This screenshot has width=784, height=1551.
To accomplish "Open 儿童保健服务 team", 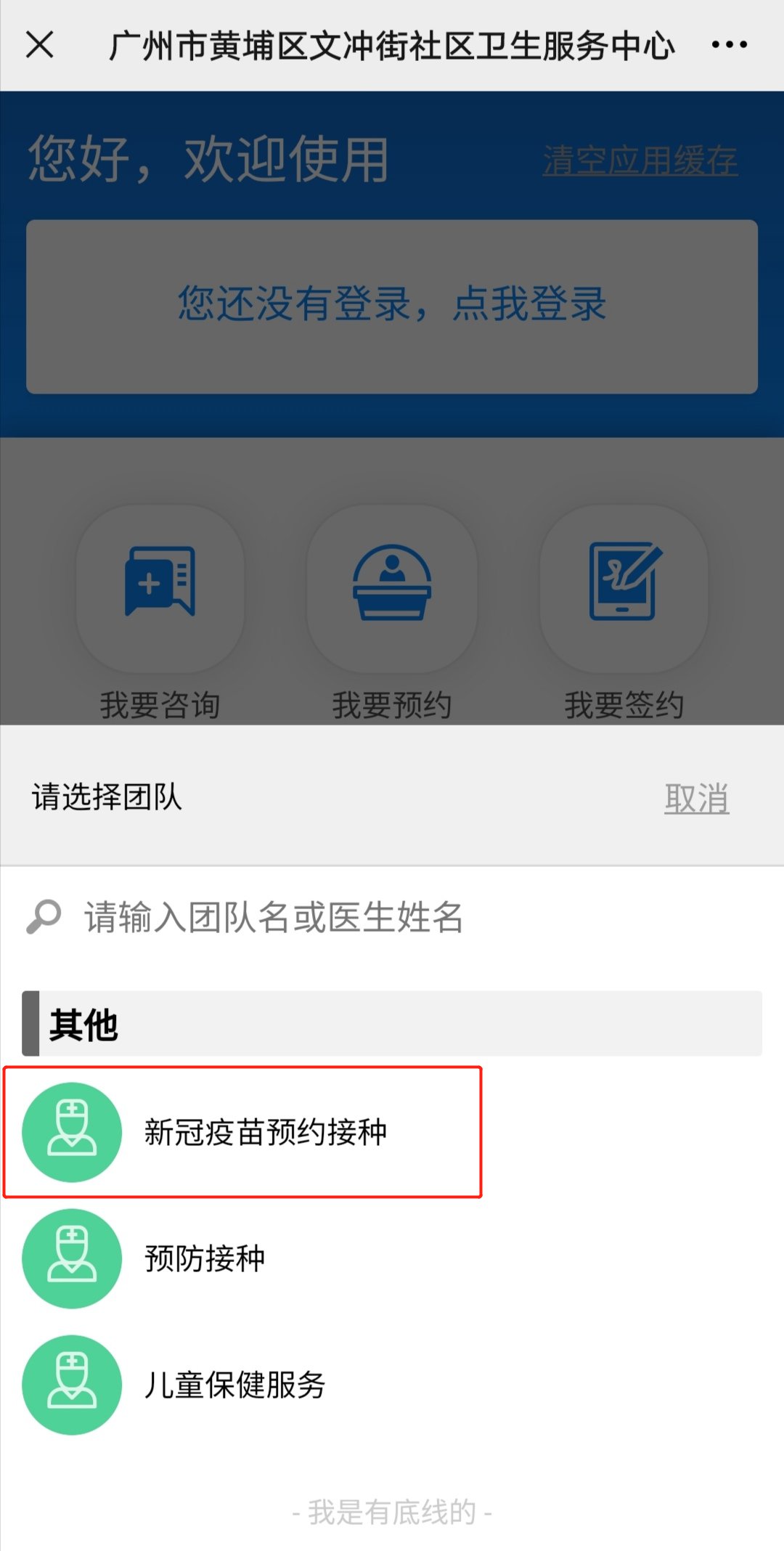I will tap(234, 1385).
